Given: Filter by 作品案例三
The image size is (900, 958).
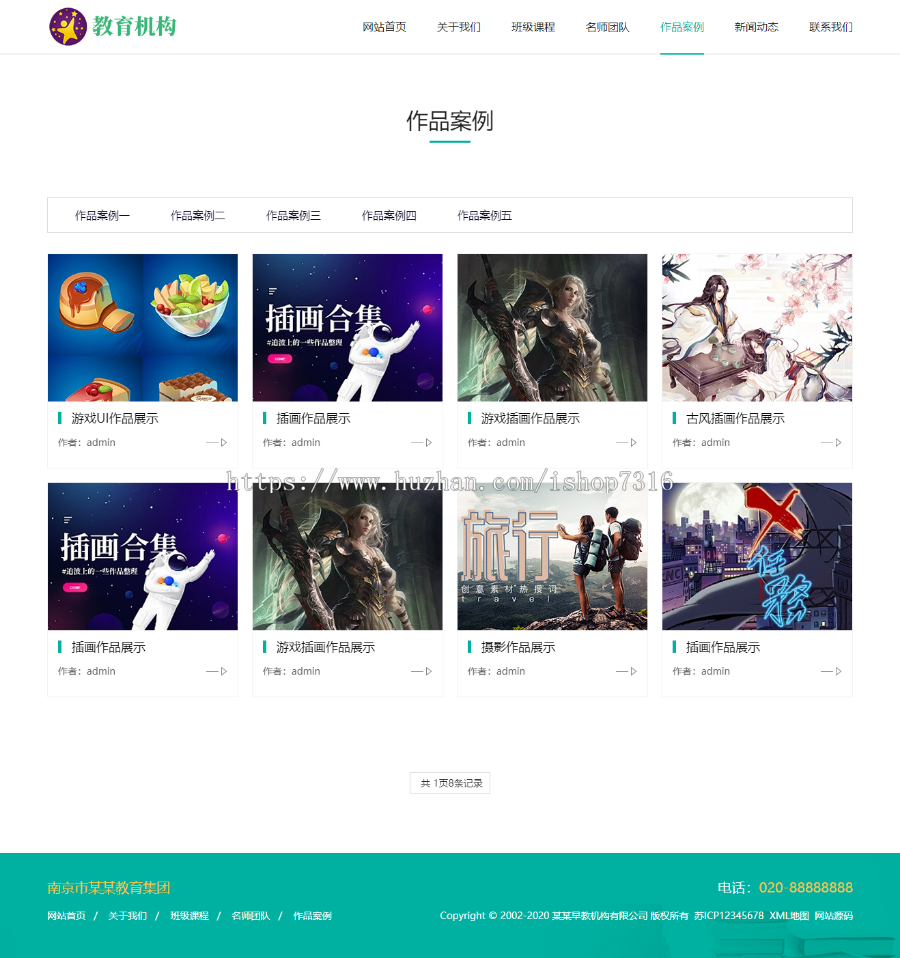Looking at the screenshot, I should coord(293,215).
